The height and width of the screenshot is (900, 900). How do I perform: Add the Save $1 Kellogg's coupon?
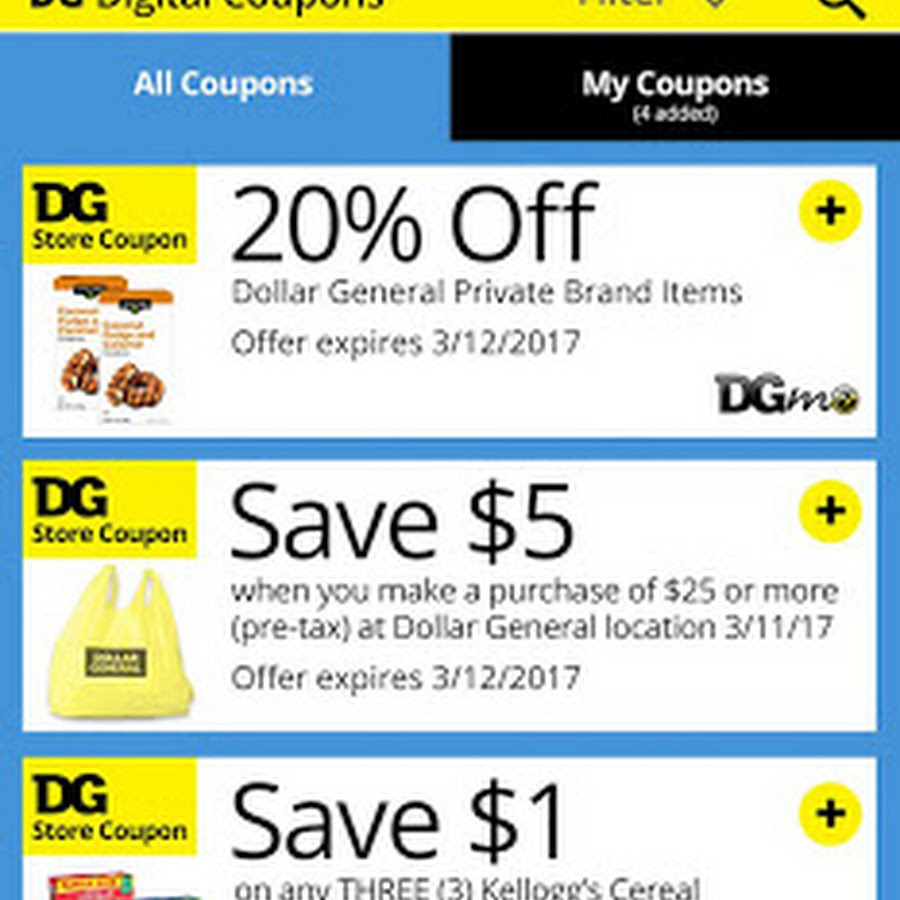(830, 813)
